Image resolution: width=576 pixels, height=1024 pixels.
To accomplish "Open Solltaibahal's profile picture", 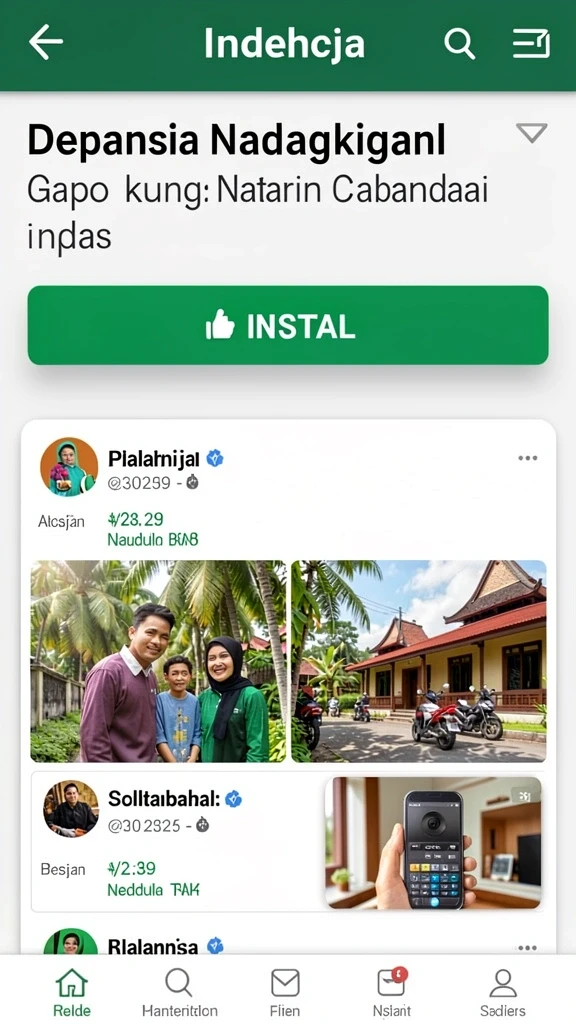I will tap(71, 808).
